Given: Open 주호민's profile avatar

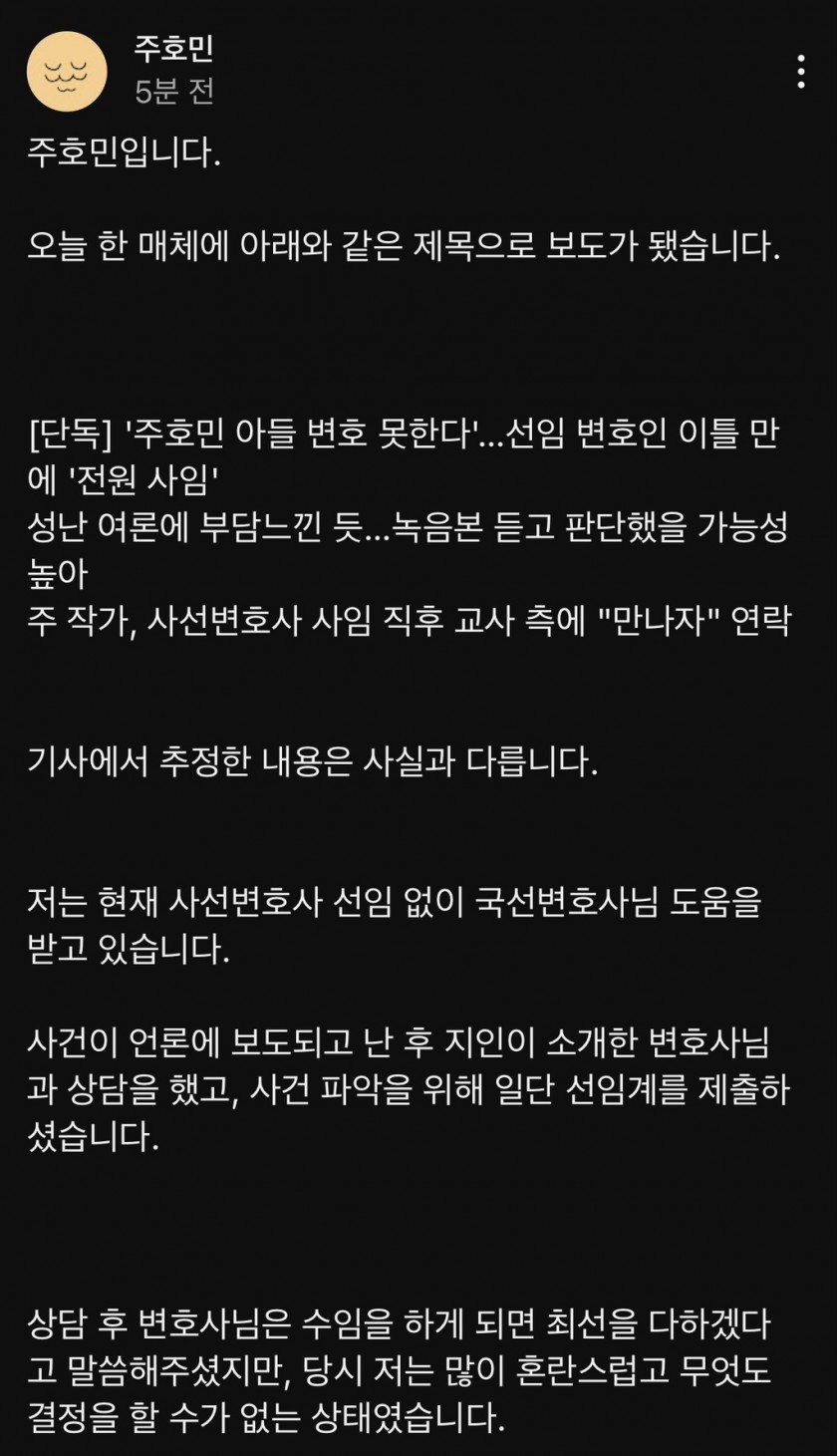Looking at the screenshot, I should point(67,72).
